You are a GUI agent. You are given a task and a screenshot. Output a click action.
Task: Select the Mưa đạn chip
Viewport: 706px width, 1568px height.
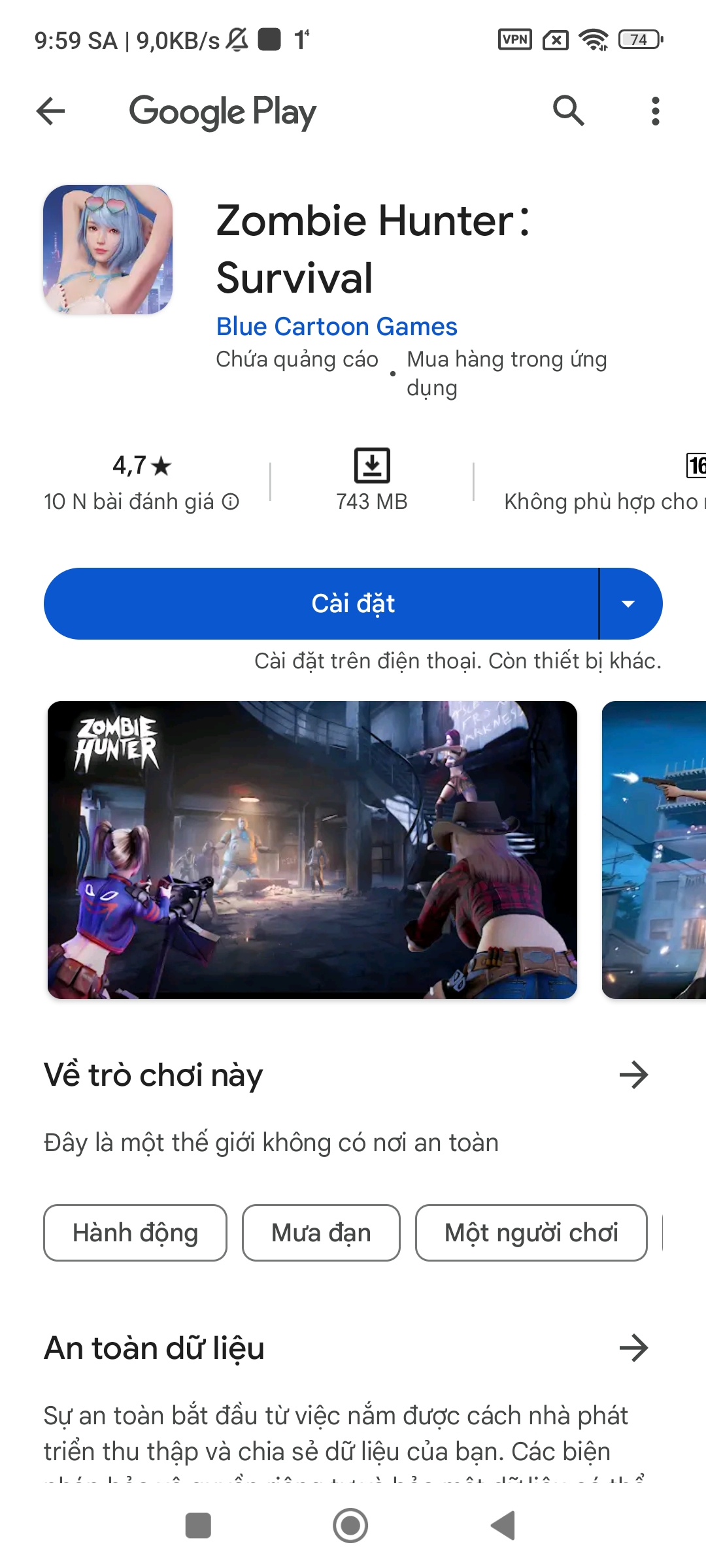(321, 1233)
